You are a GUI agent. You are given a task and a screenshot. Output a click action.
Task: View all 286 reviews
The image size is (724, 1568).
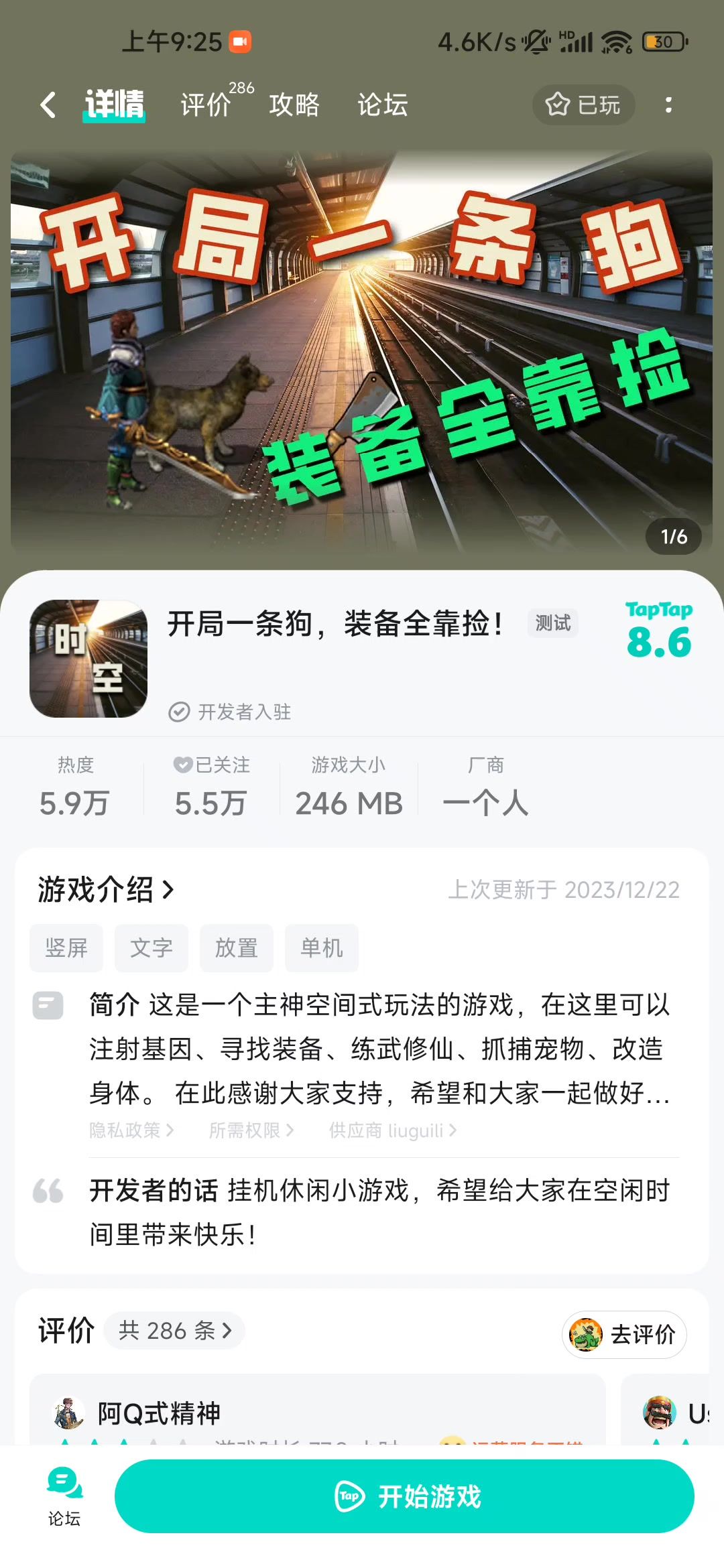pos(174,1330)
